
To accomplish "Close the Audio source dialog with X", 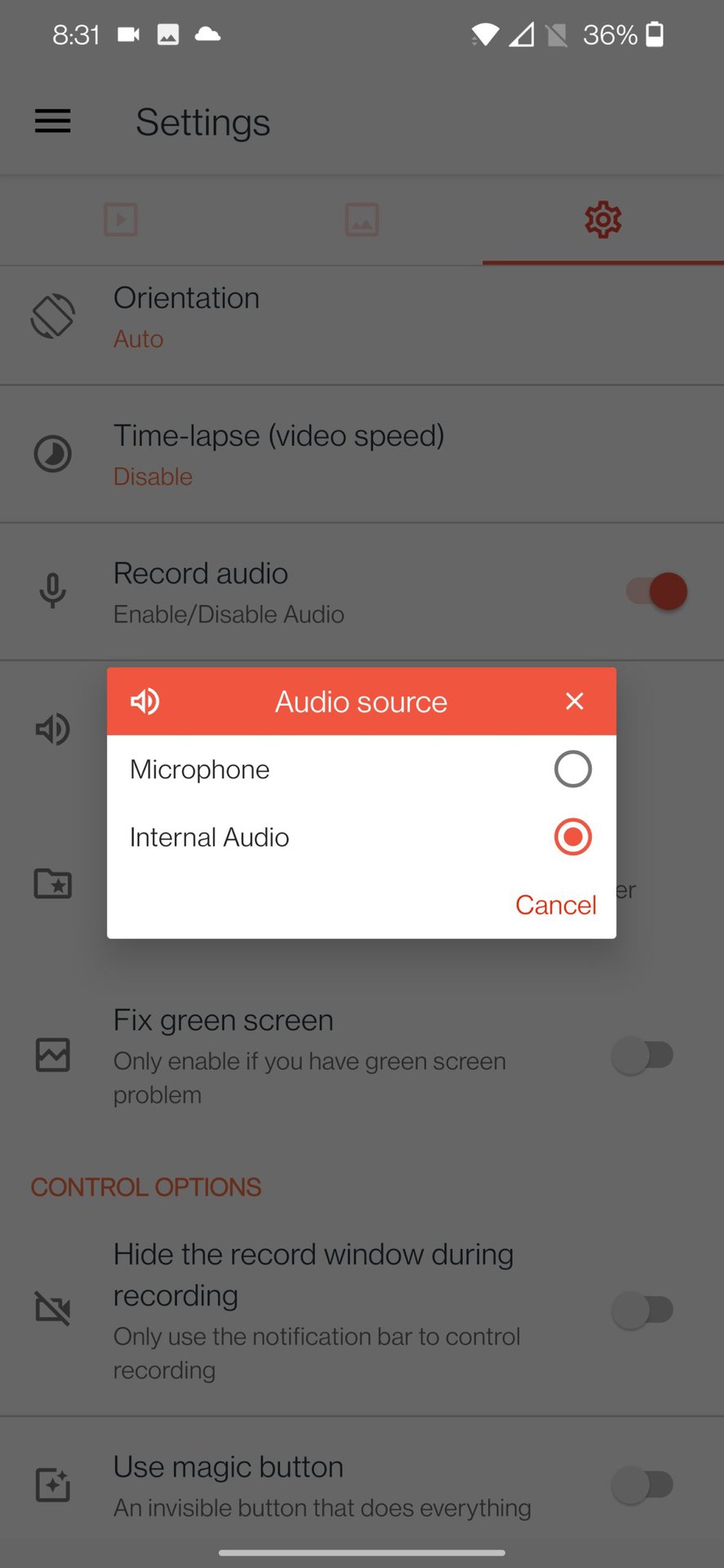I will click(x=575, y=702).
